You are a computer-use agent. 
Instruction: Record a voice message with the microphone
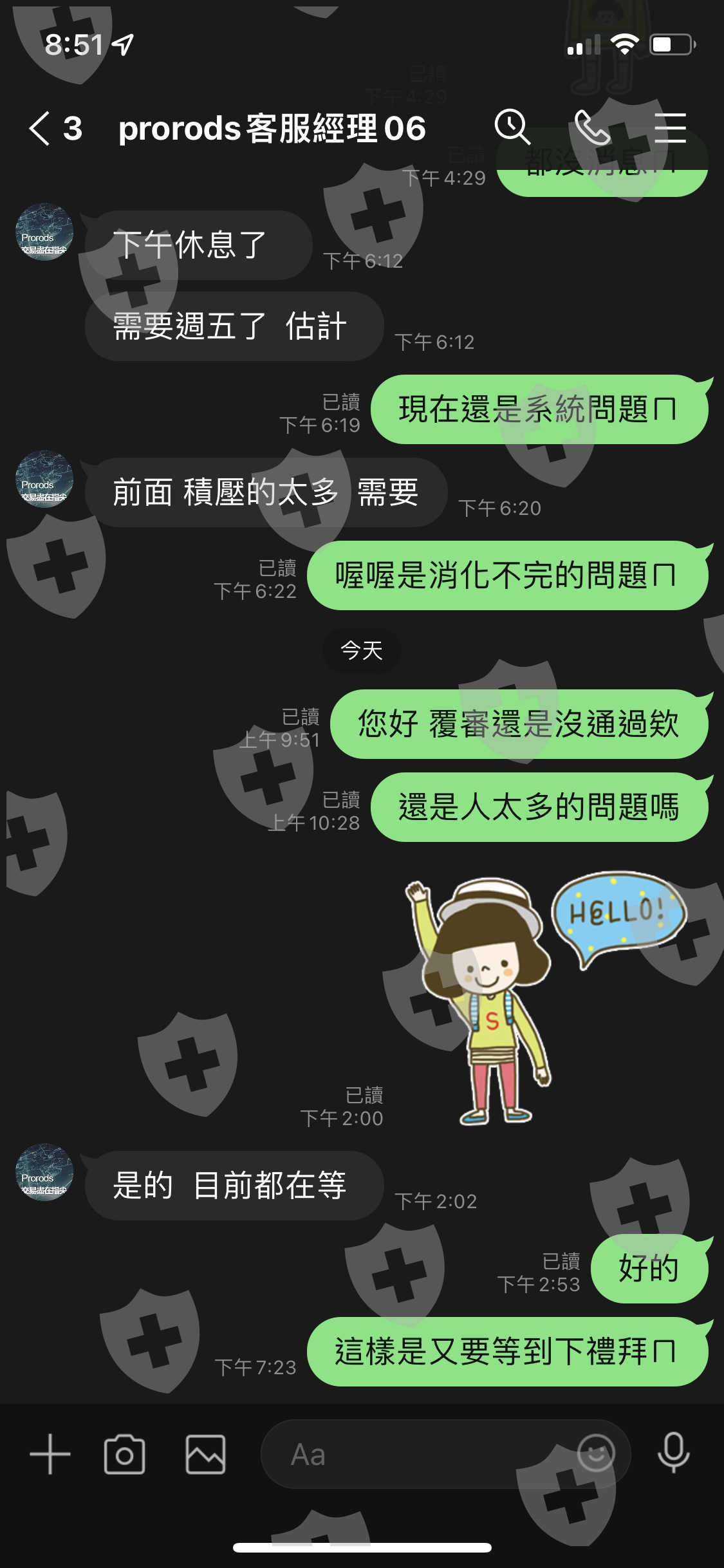coord(674,1453)
